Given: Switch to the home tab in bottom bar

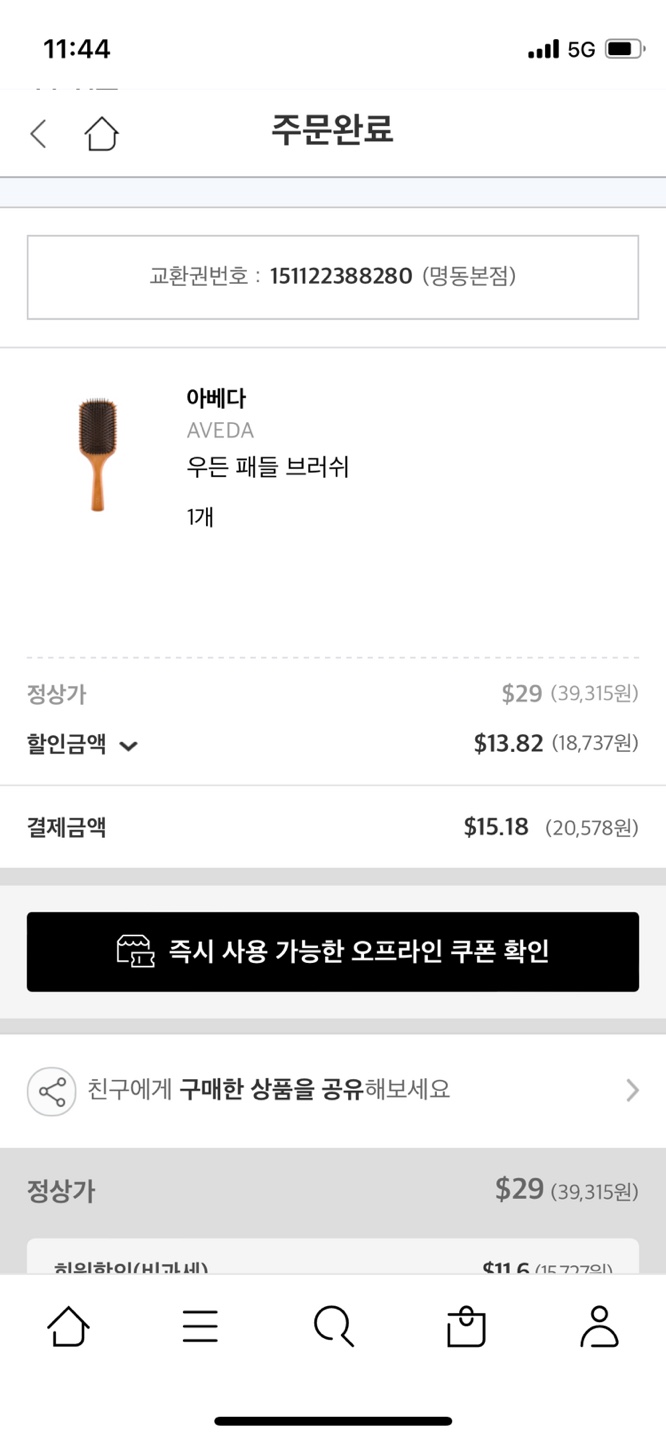Looking at the screenshot, I should (68, 1326).
